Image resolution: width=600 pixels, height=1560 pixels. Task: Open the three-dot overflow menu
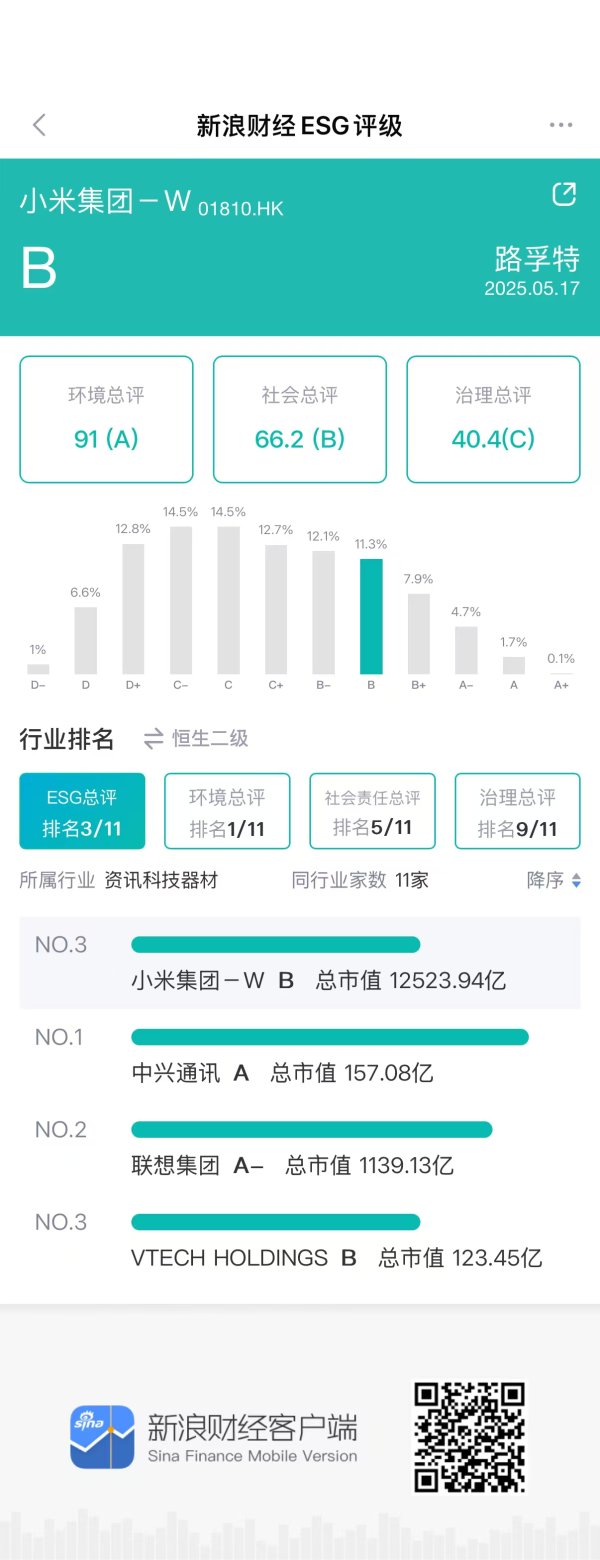(561, 125)
